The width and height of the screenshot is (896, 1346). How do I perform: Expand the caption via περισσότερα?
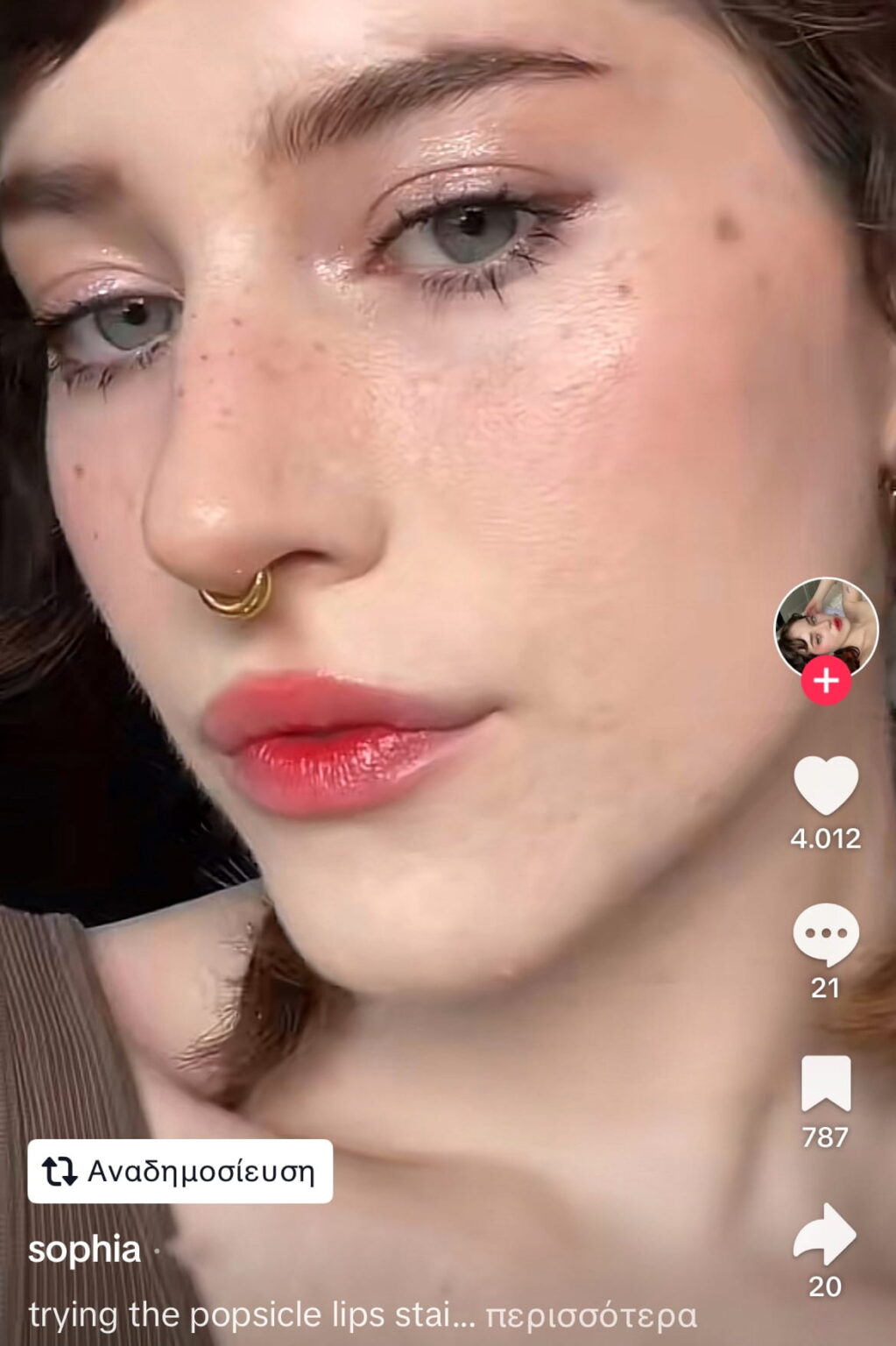pyautogui.click(x=591, y=1315)
